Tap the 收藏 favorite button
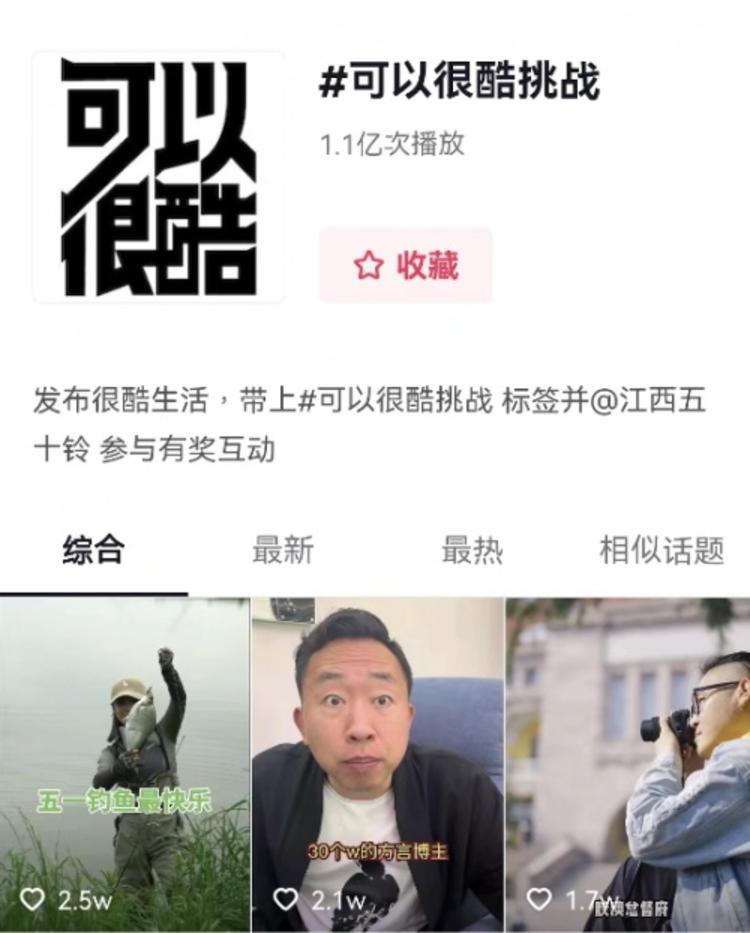The height and width of the screenshot is (933, 750). coord(405,265)
